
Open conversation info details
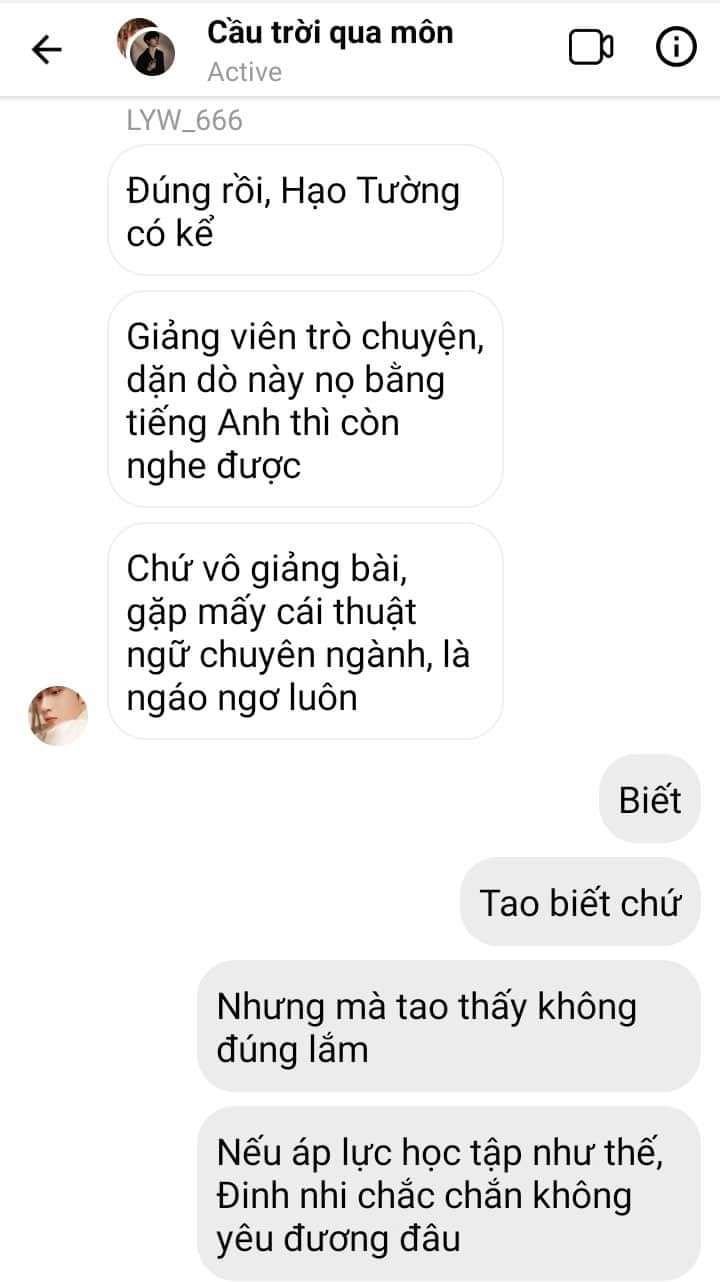(x=676, y=48)
